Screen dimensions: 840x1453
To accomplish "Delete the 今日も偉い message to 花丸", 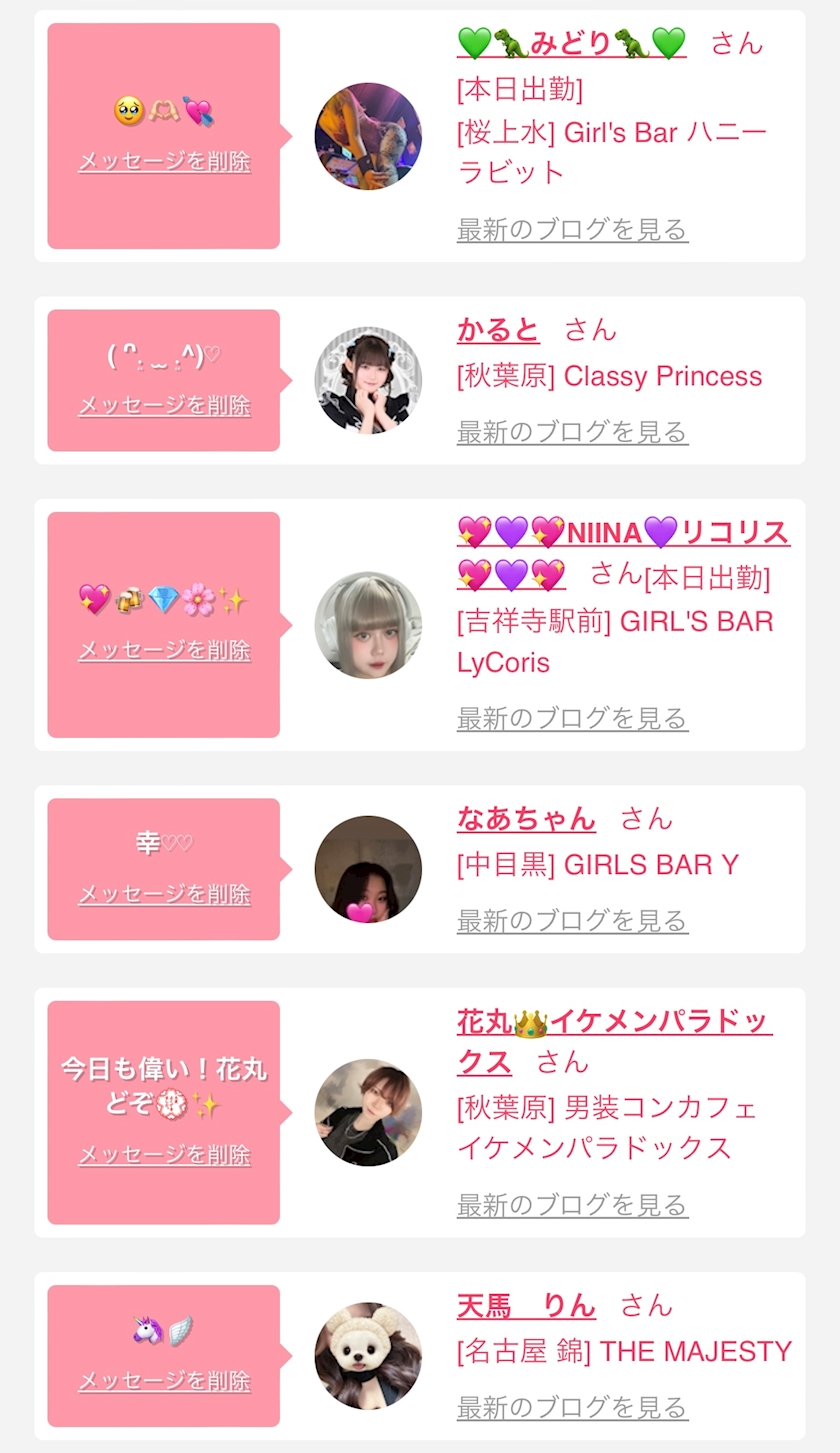I will point(164,1155).
